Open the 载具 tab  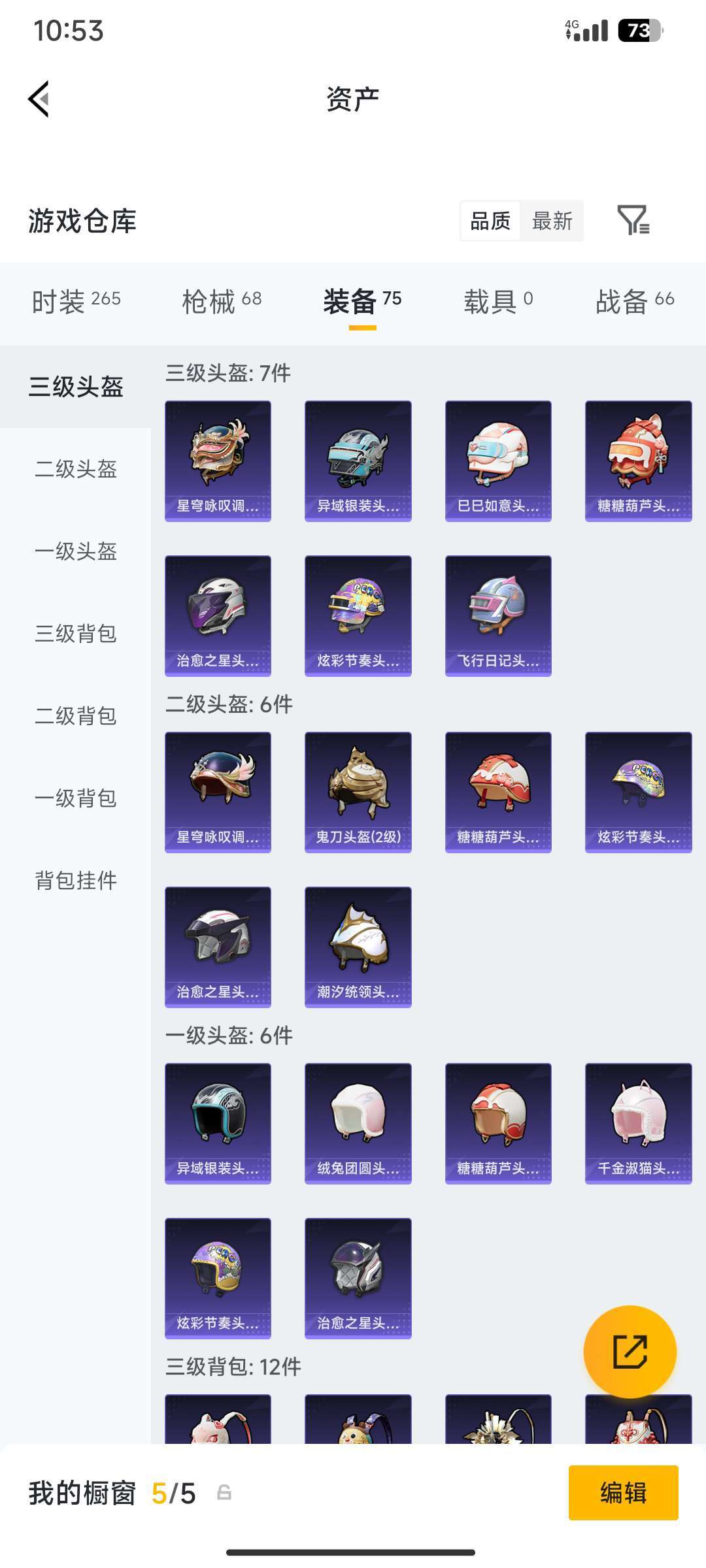[498, 301]
